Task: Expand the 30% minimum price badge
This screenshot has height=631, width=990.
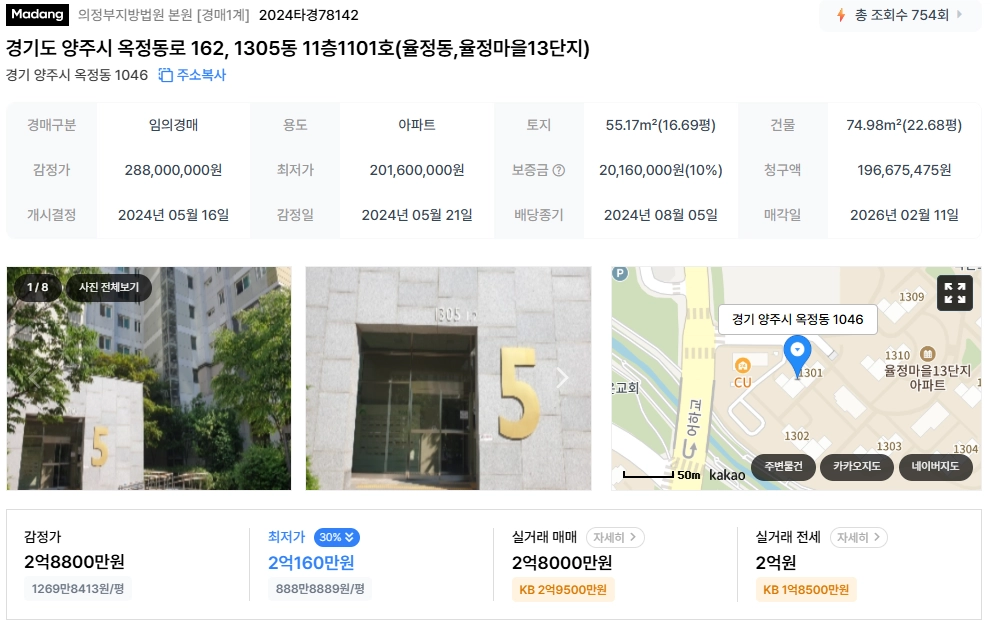Action: [336, 537]
